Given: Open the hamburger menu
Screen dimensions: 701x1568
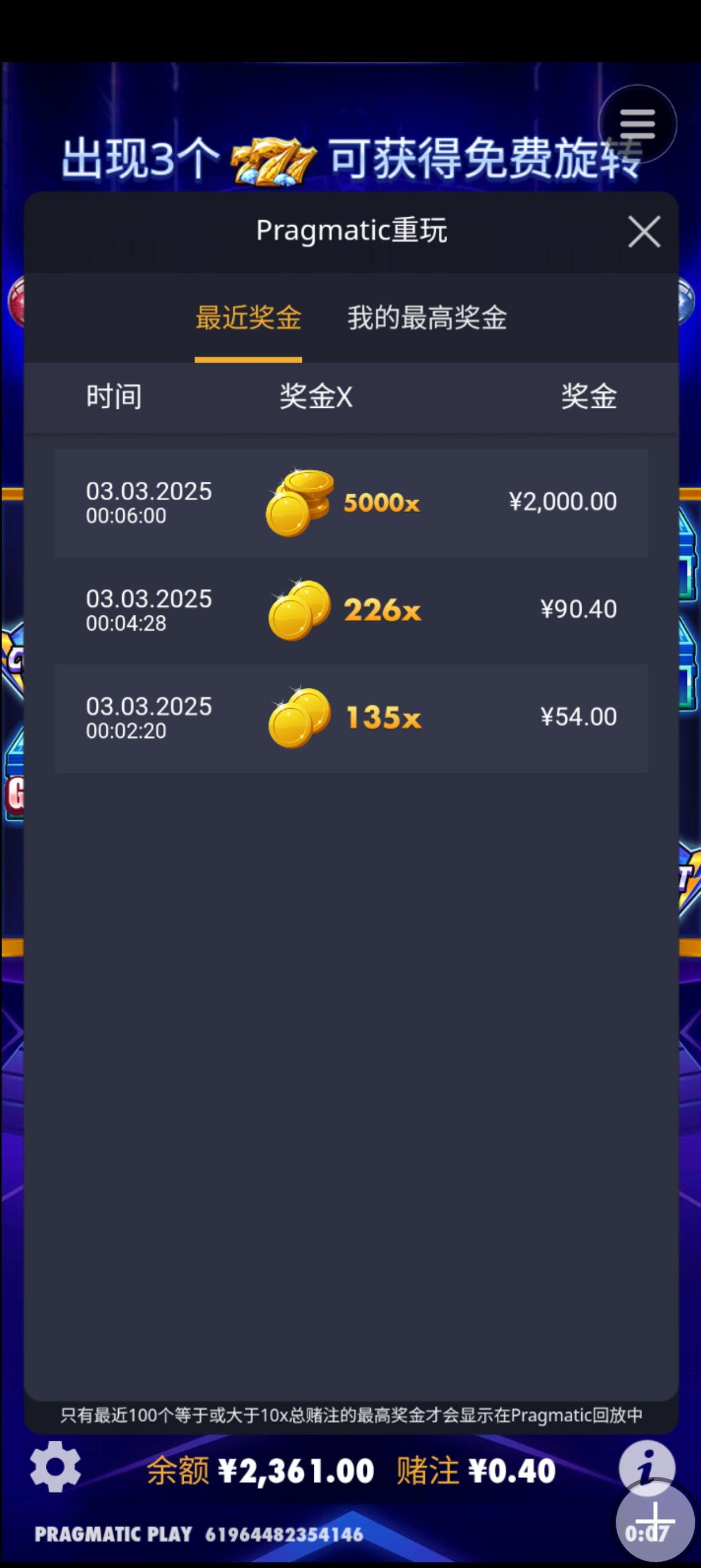Looking at the screenshot, I should (x=637, y=124).
